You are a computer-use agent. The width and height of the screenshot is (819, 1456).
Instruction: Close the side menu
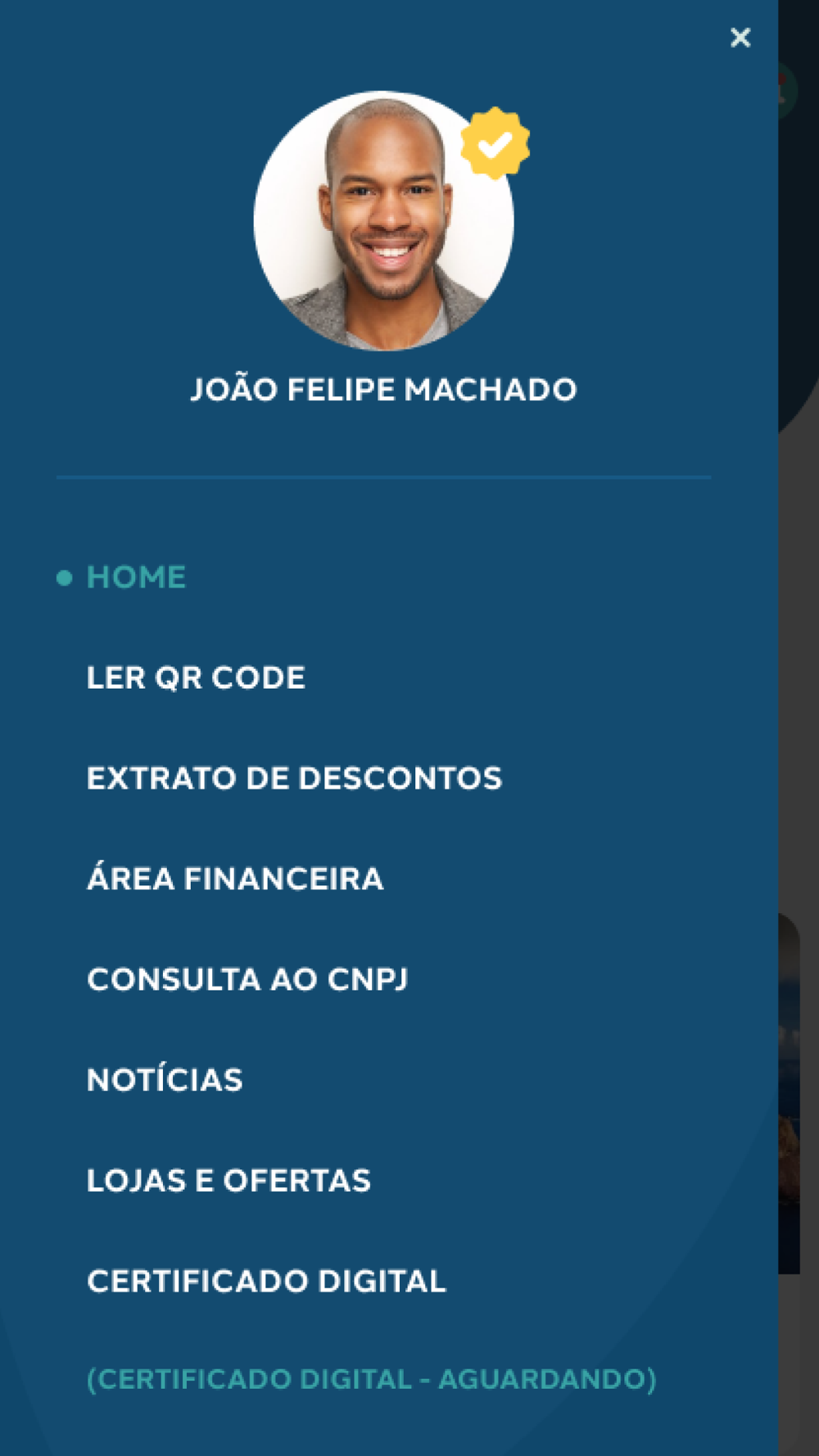click(740, 38)
